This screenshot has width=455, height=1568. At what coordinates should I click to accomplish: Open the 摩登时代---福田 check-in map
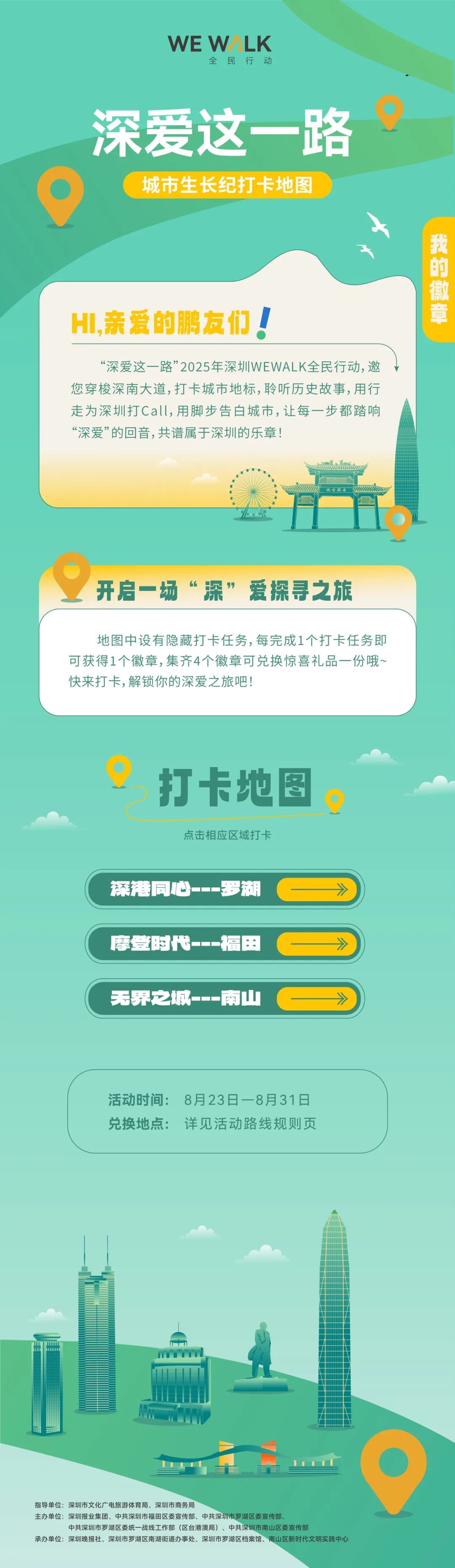point(225,943)
